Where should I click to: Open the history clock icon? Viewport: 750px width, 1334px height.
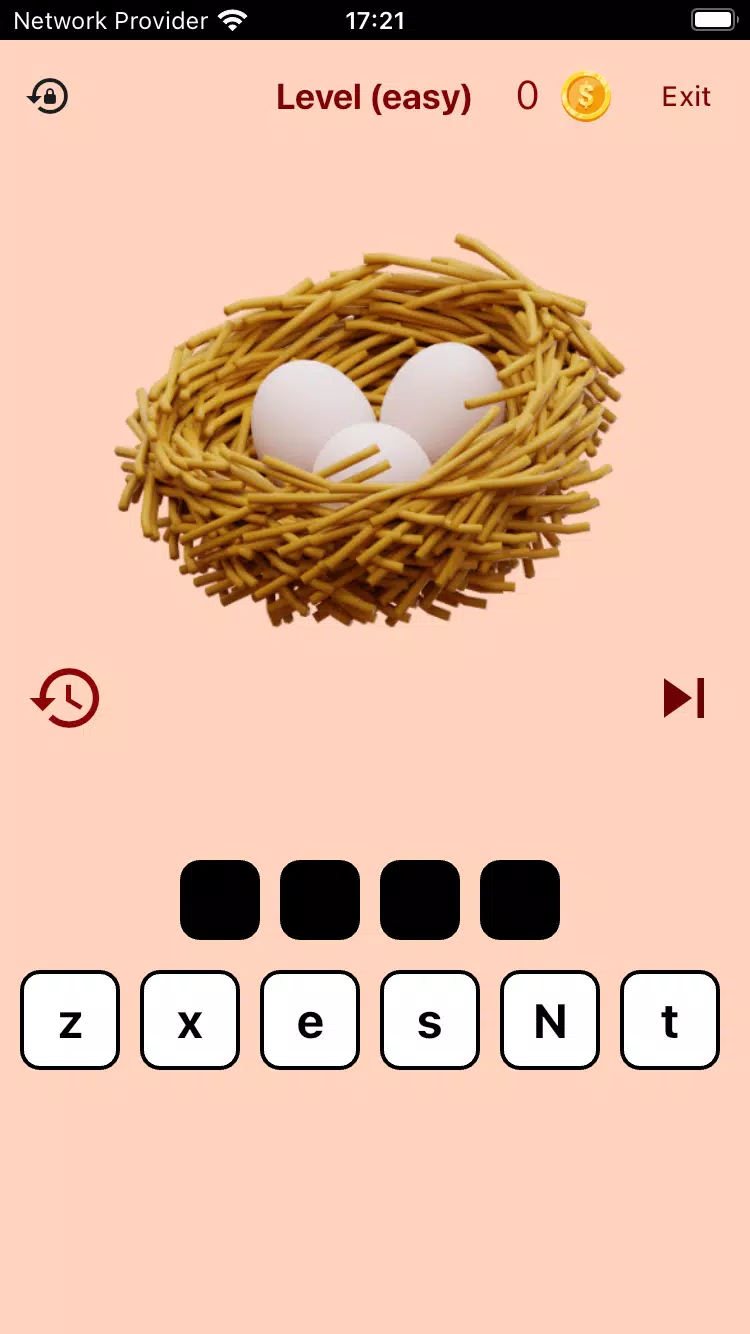coord(65,698)
